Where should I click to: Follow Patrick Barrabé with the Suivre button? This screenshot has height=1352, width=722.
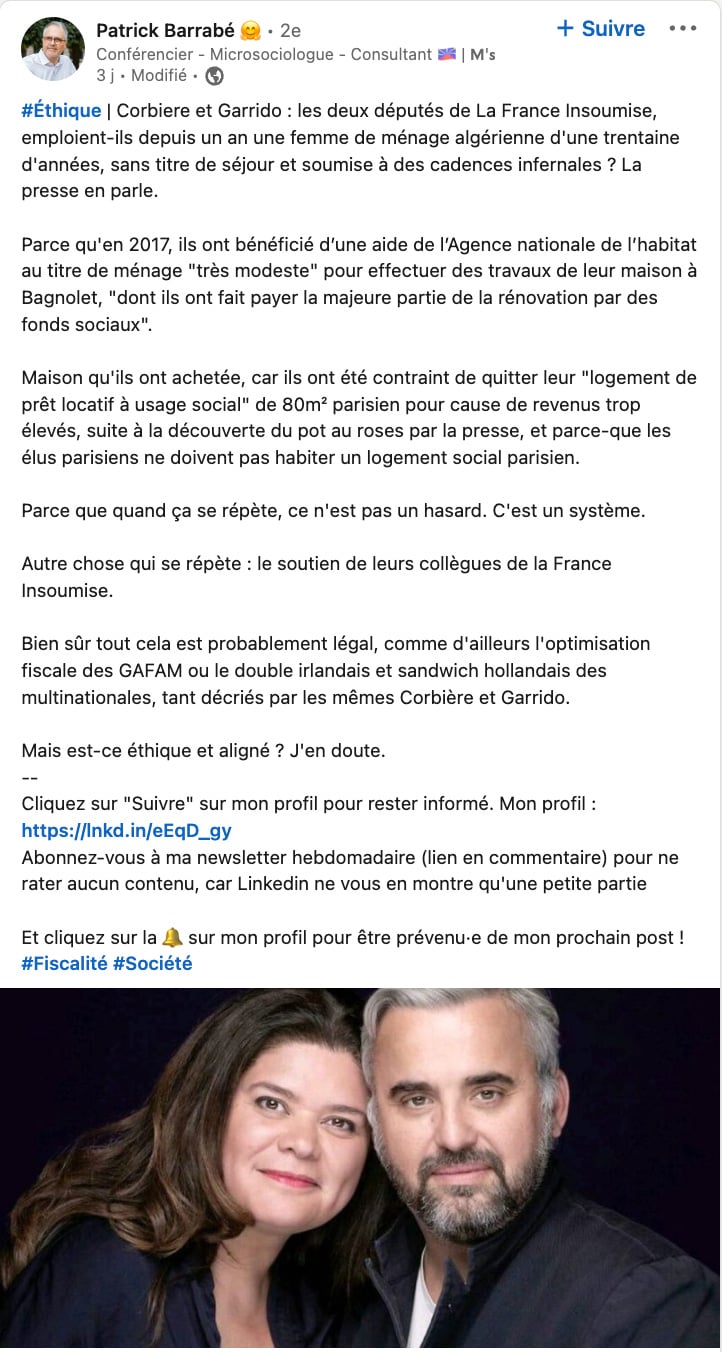pos(601,29)
